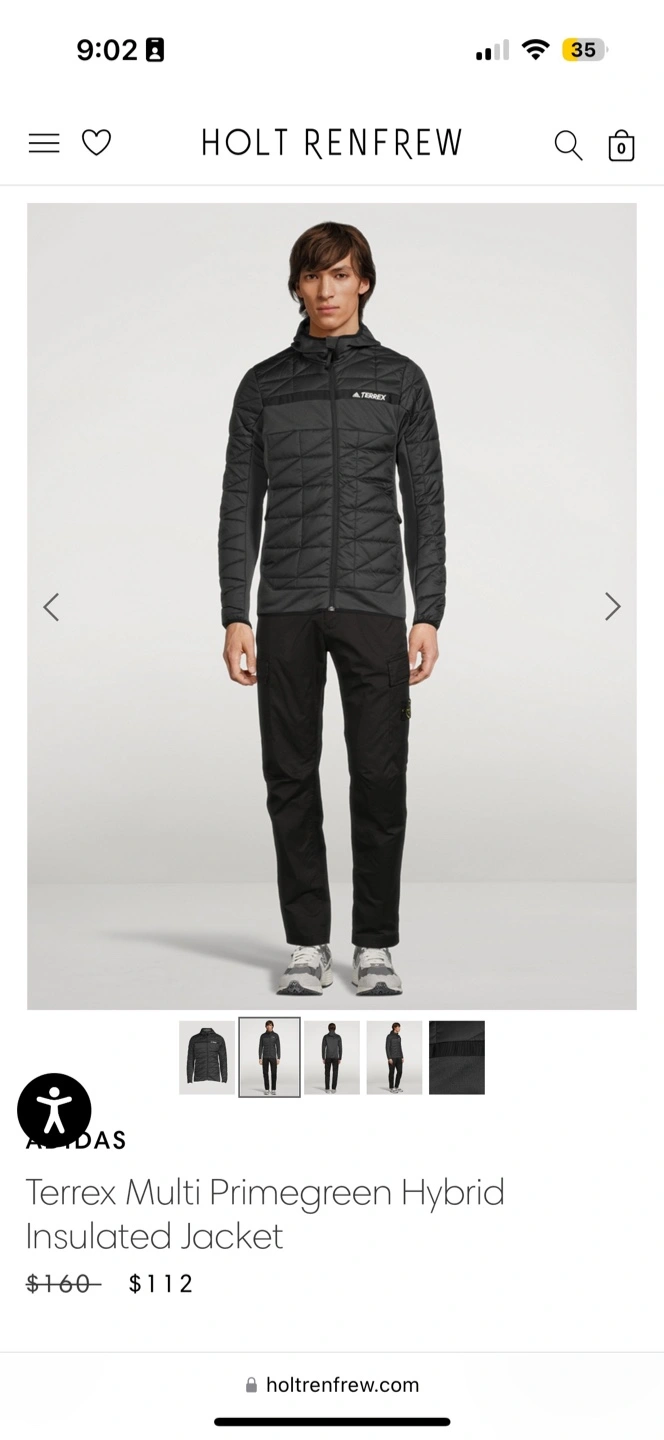Viewport: 664px width, 1440px height.
Task: View the main product image
Action: click(332, 606)
